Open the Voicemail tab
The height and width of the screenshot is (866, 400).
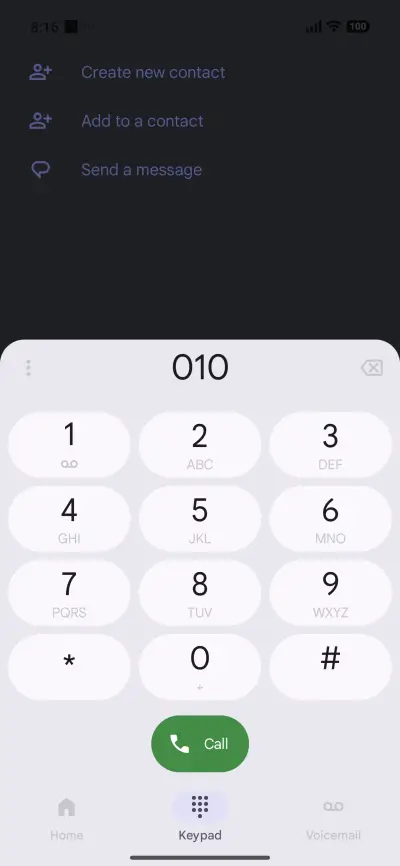[333, 819]
